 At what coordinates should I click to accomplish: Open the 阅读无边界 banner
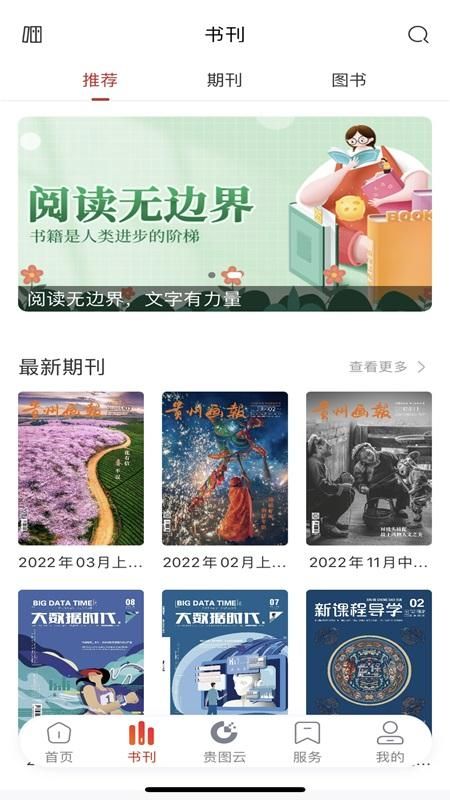pyautogui.click(x=225, y=214)
